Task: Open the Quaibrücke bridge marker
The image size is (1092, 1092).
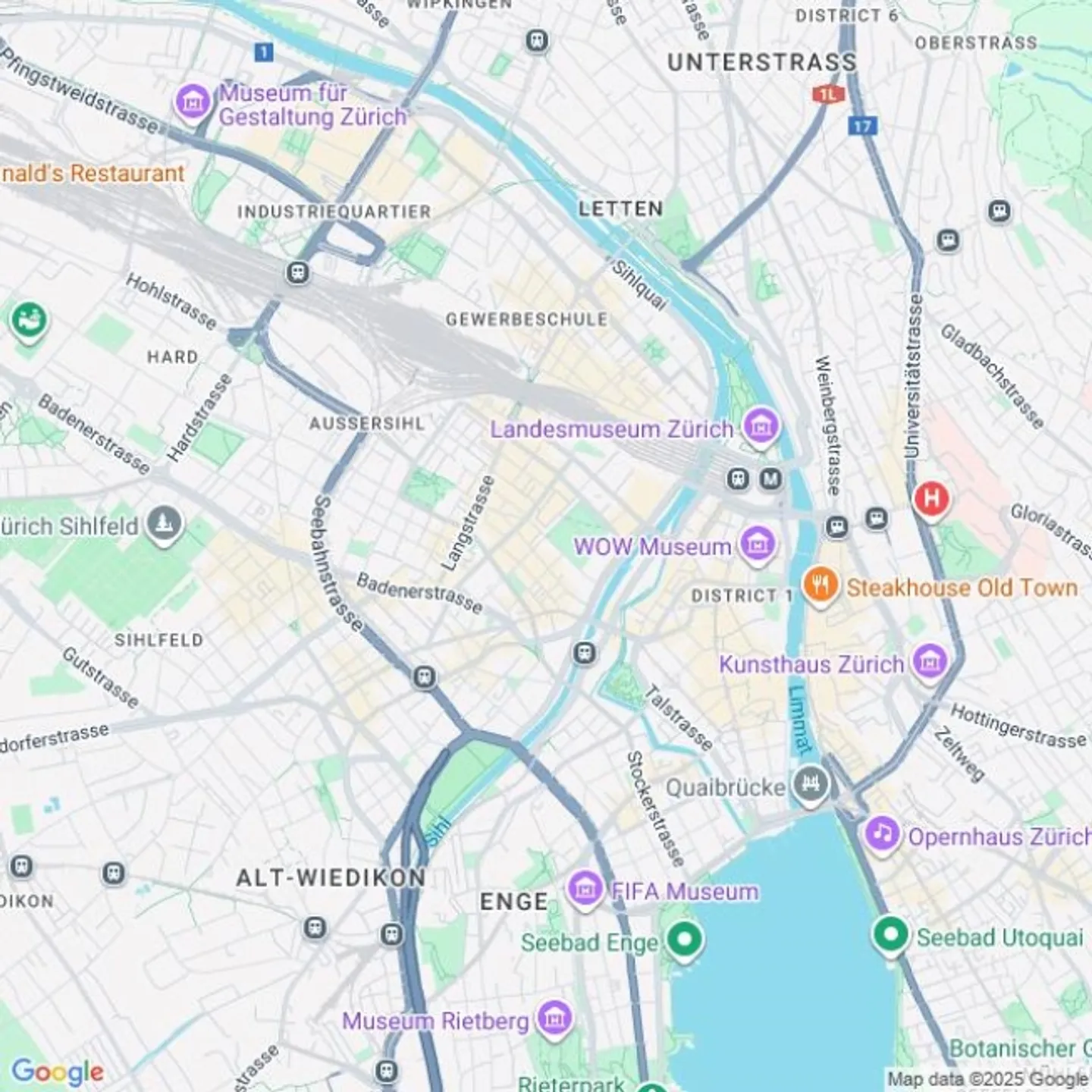Action: pos(810,784)
